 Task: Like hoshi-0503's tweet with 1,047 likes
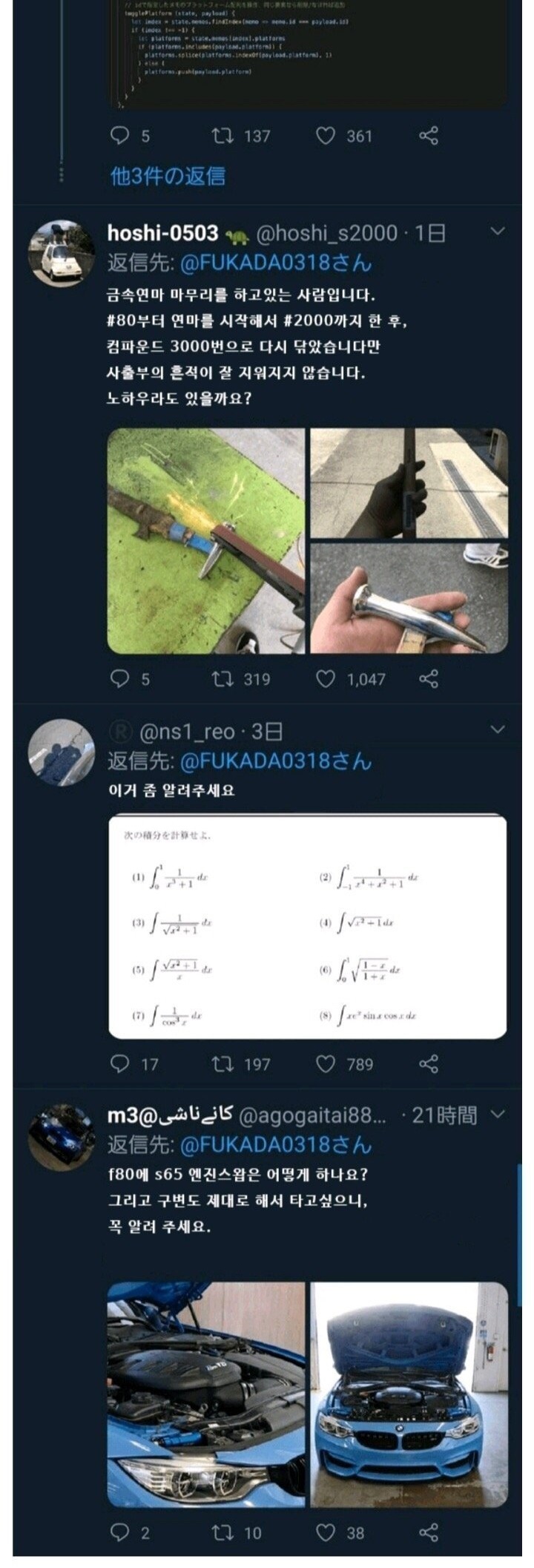coord(326,678)
